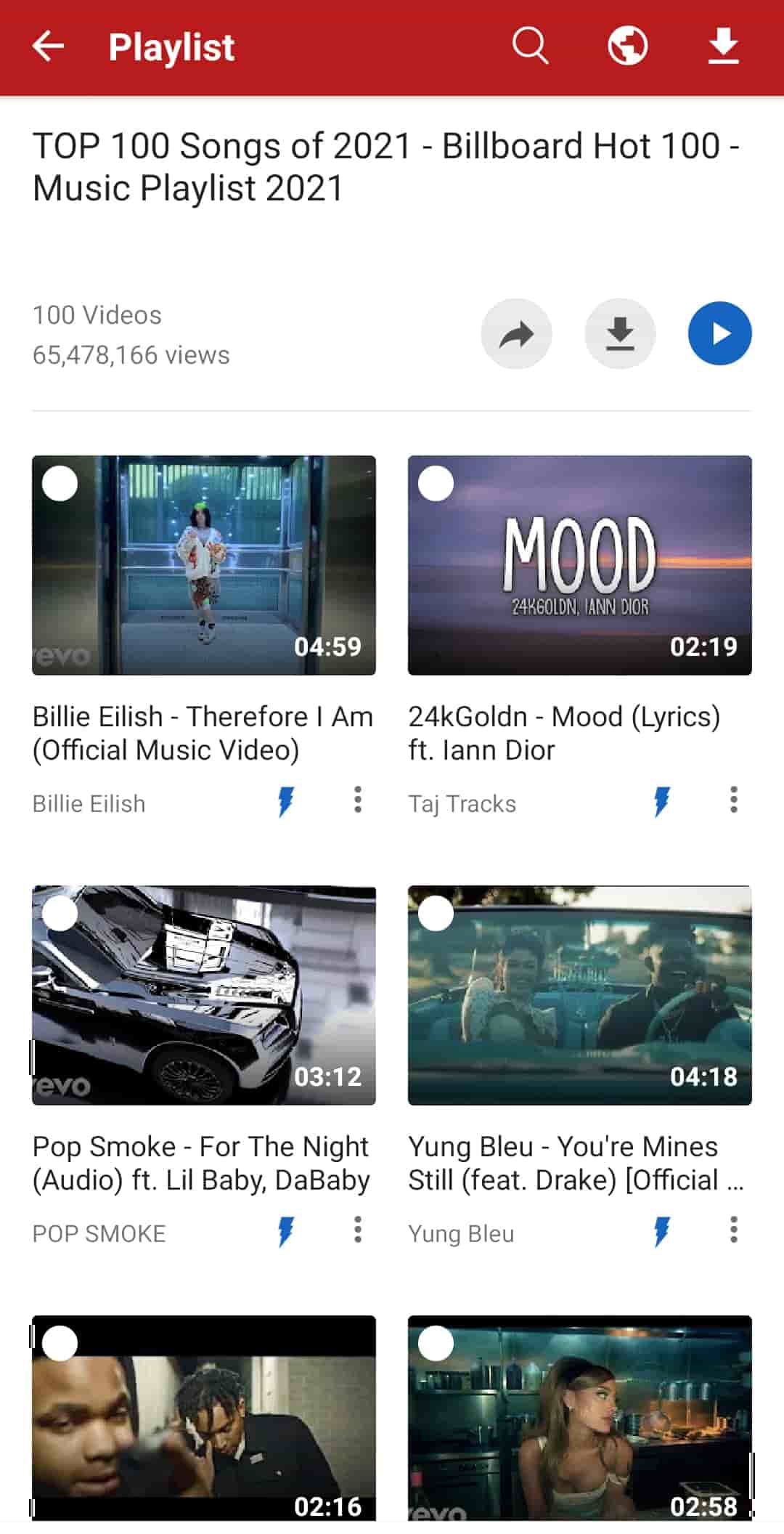Play the playlist with the blue button
784x1534 pixels.
719,333
